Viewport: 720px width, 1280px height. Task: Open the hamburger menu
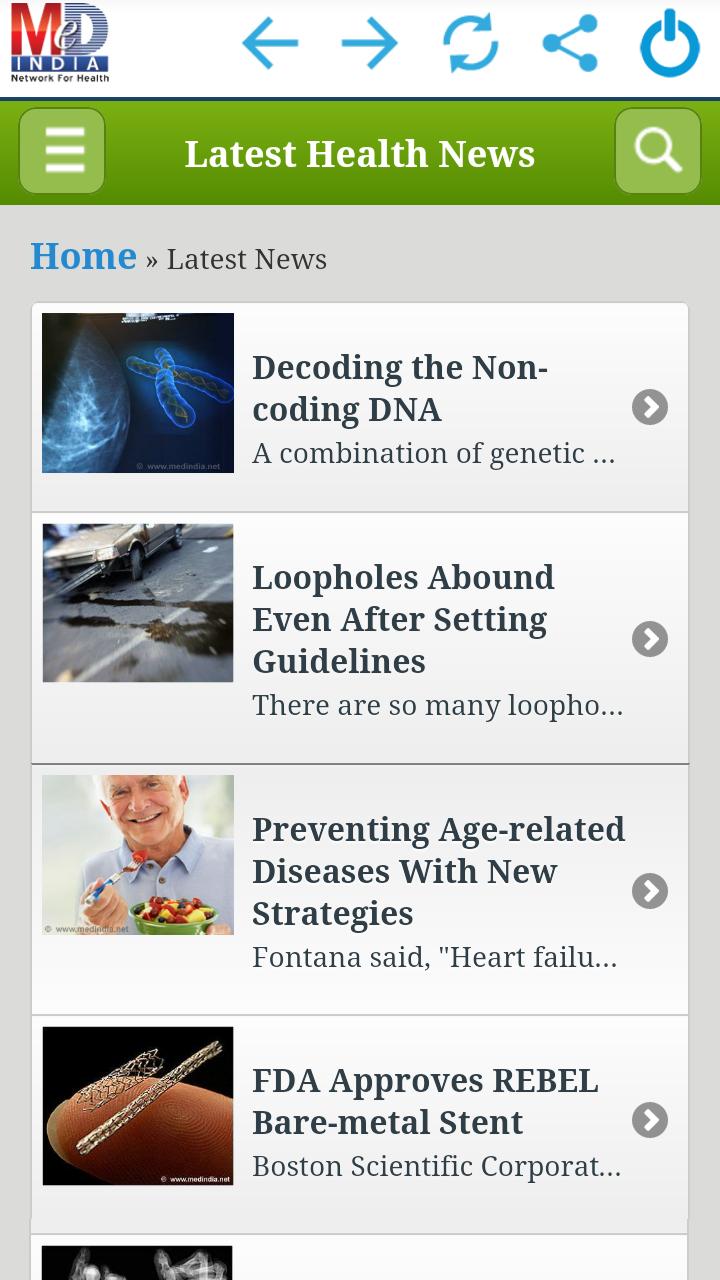point(62,152)
